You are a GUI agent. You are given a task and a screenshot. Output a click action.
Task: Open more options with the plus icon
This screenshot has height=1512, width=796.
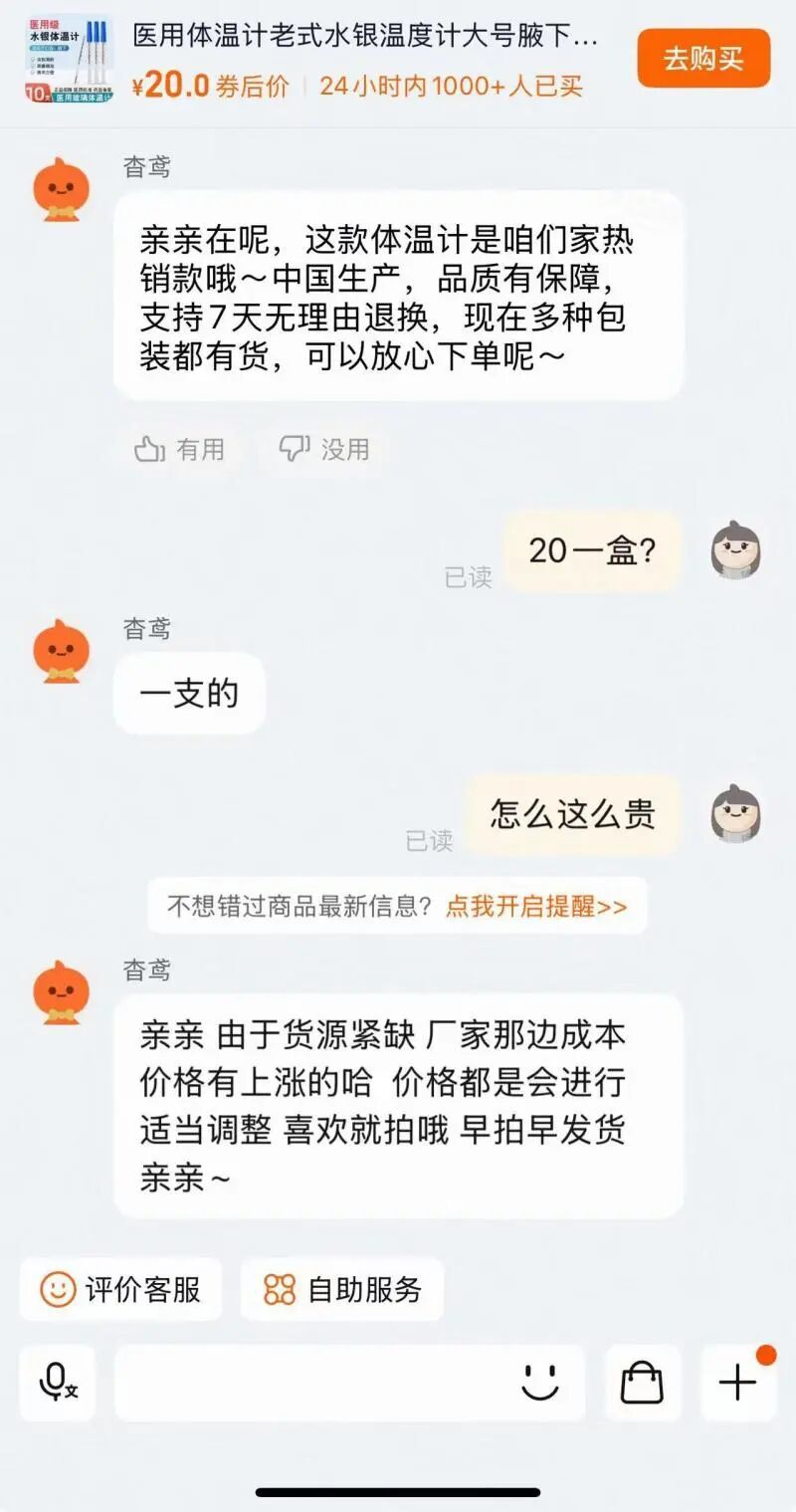(x=736, y=1385)
